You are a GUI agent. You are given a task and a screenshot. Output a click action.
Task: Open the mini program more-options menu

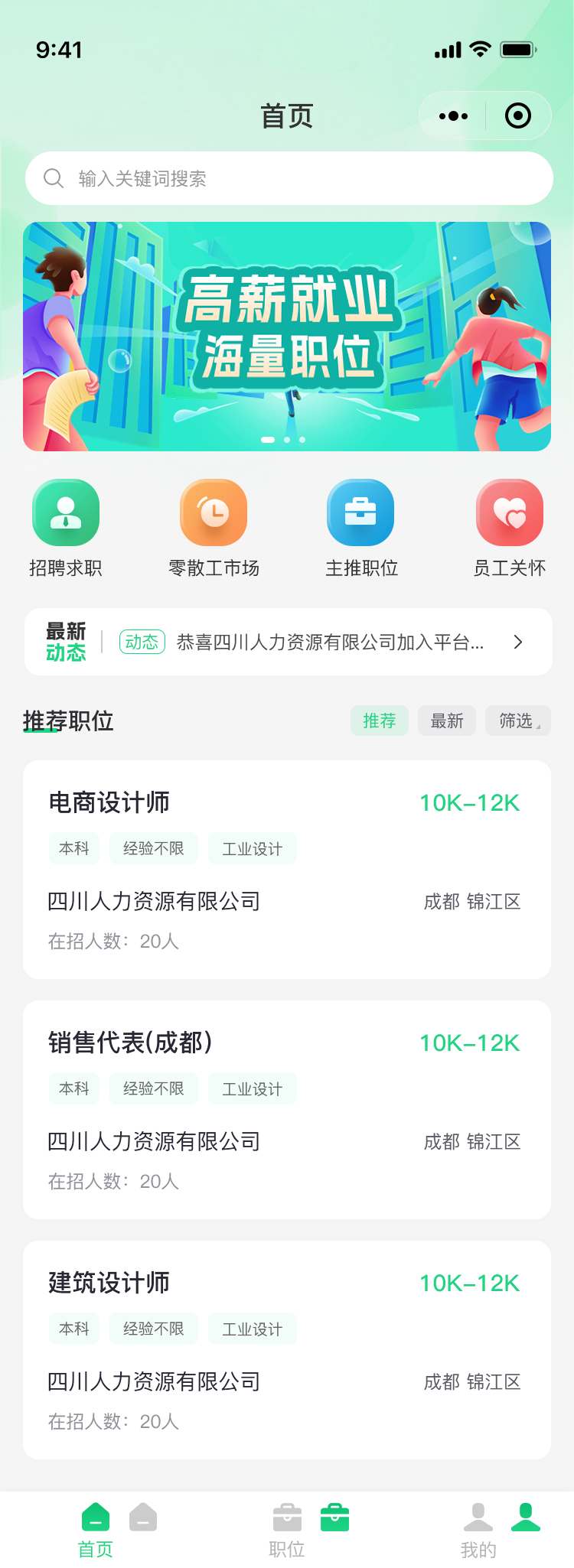[x=453, y=116]
